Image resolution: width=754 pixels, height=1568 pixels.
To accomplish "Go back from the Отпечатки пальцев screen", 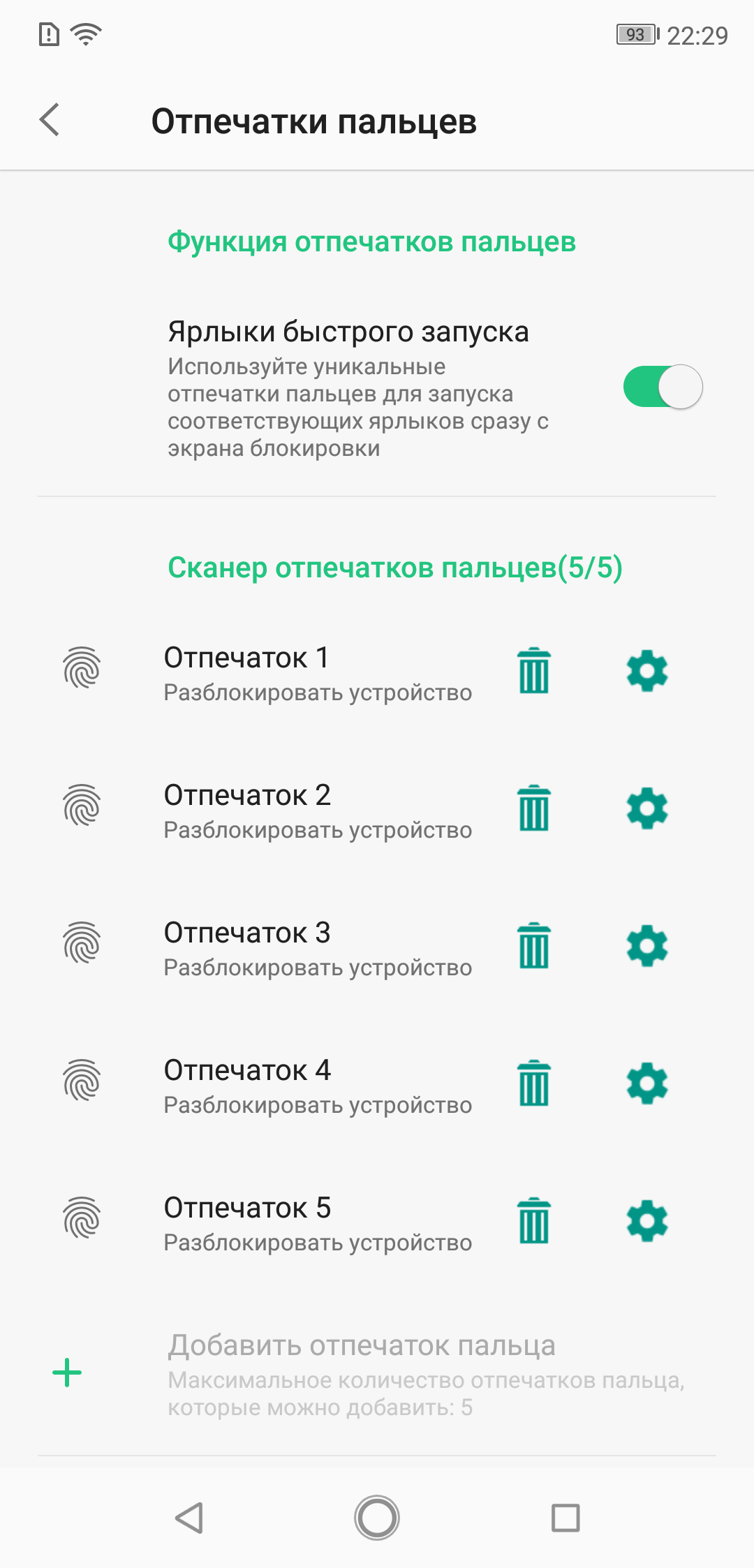I will pos(50,120).
